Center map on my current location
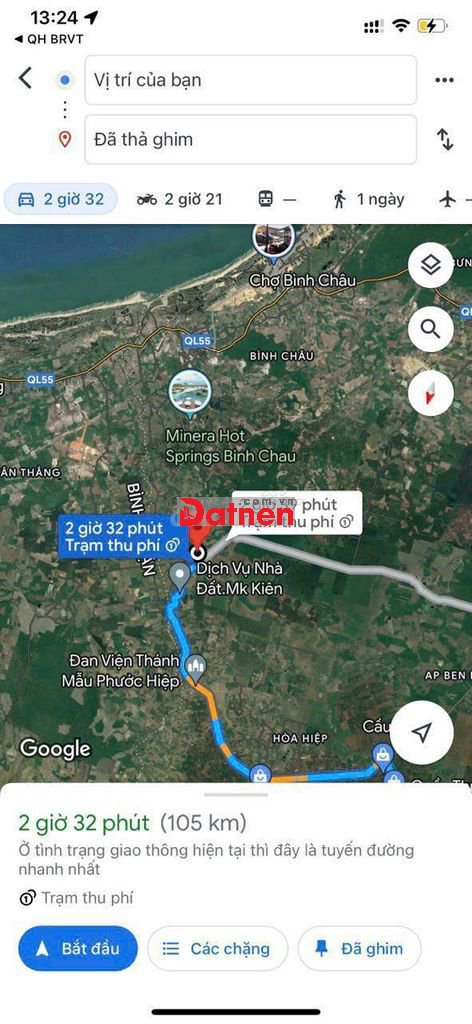This screenshot has height=1024, width=472. [x=422, y=732]
